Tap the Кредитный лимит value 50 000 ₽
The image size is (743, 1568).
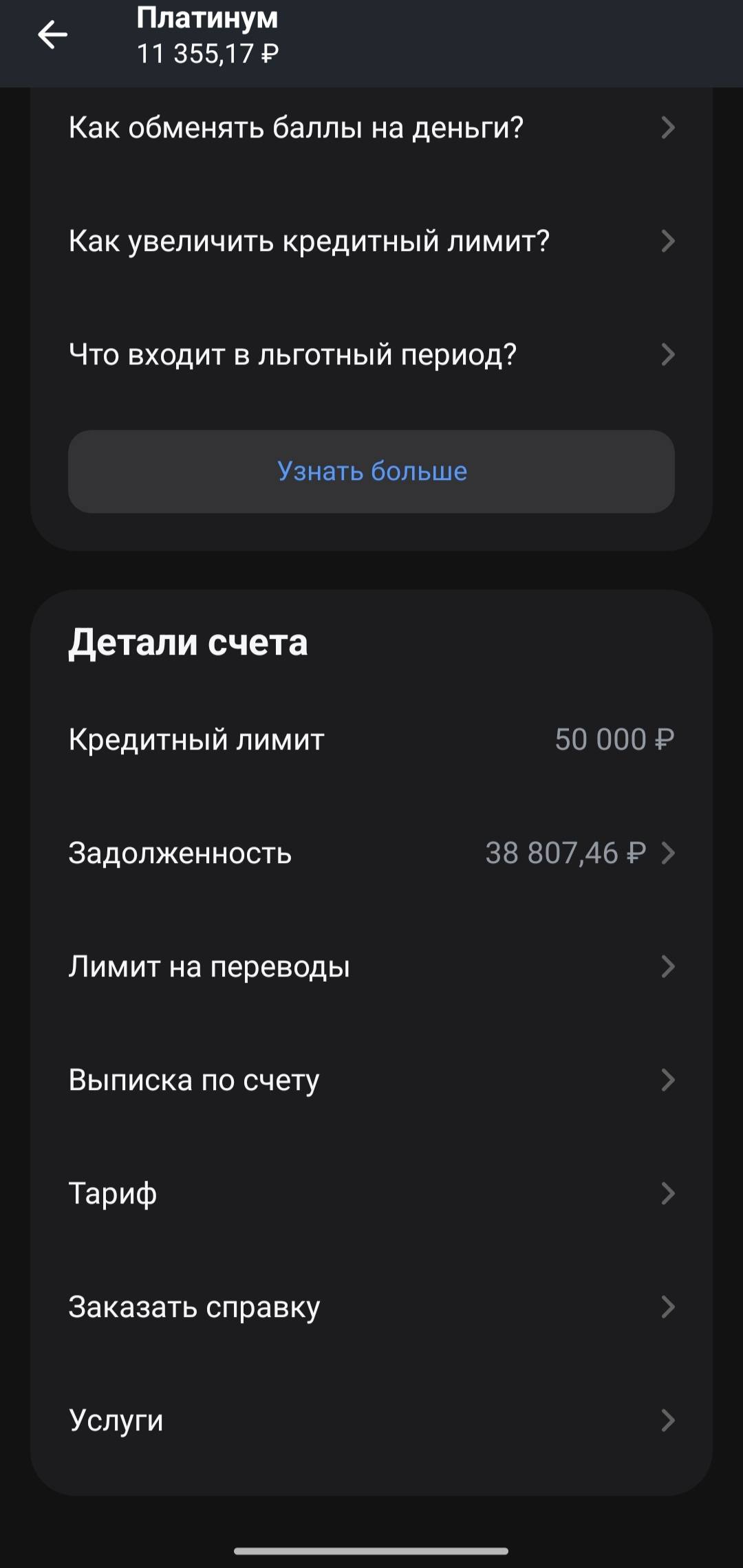pos(615,740)
